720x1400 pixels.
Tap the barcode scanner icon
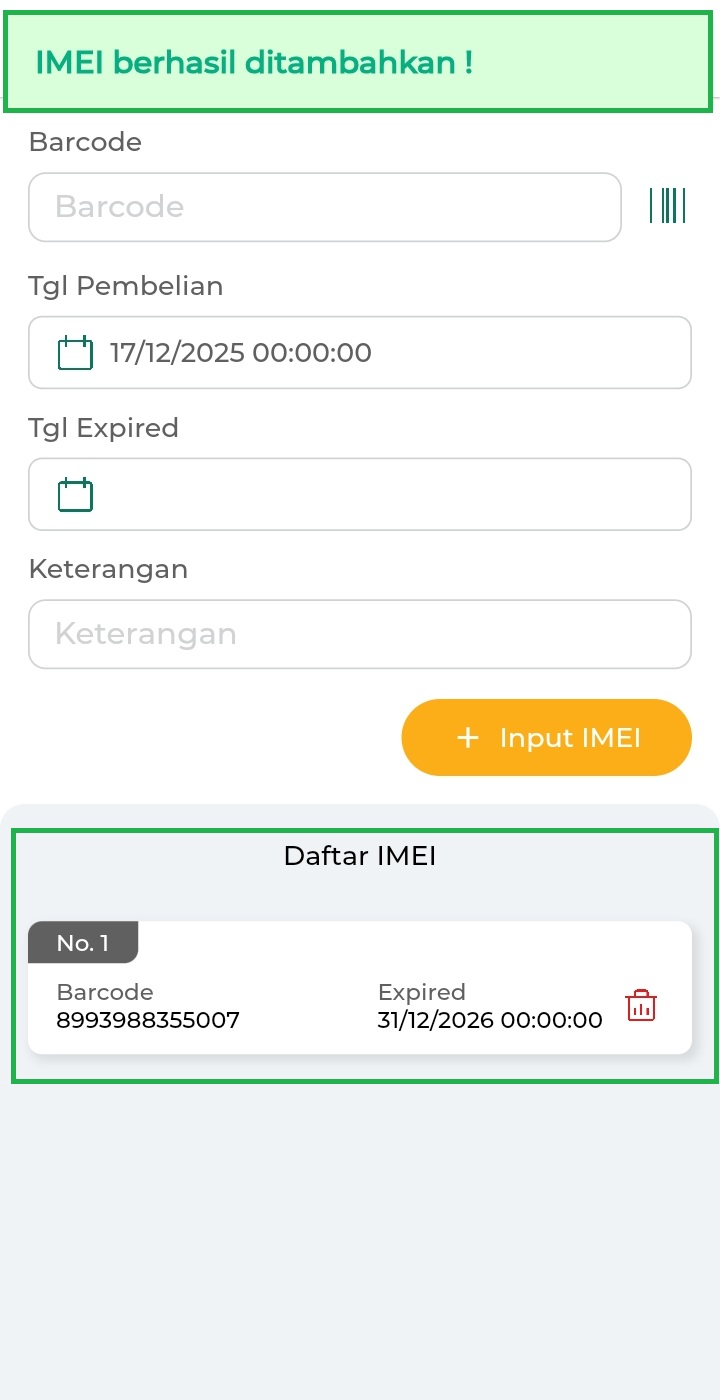(667, 206)
